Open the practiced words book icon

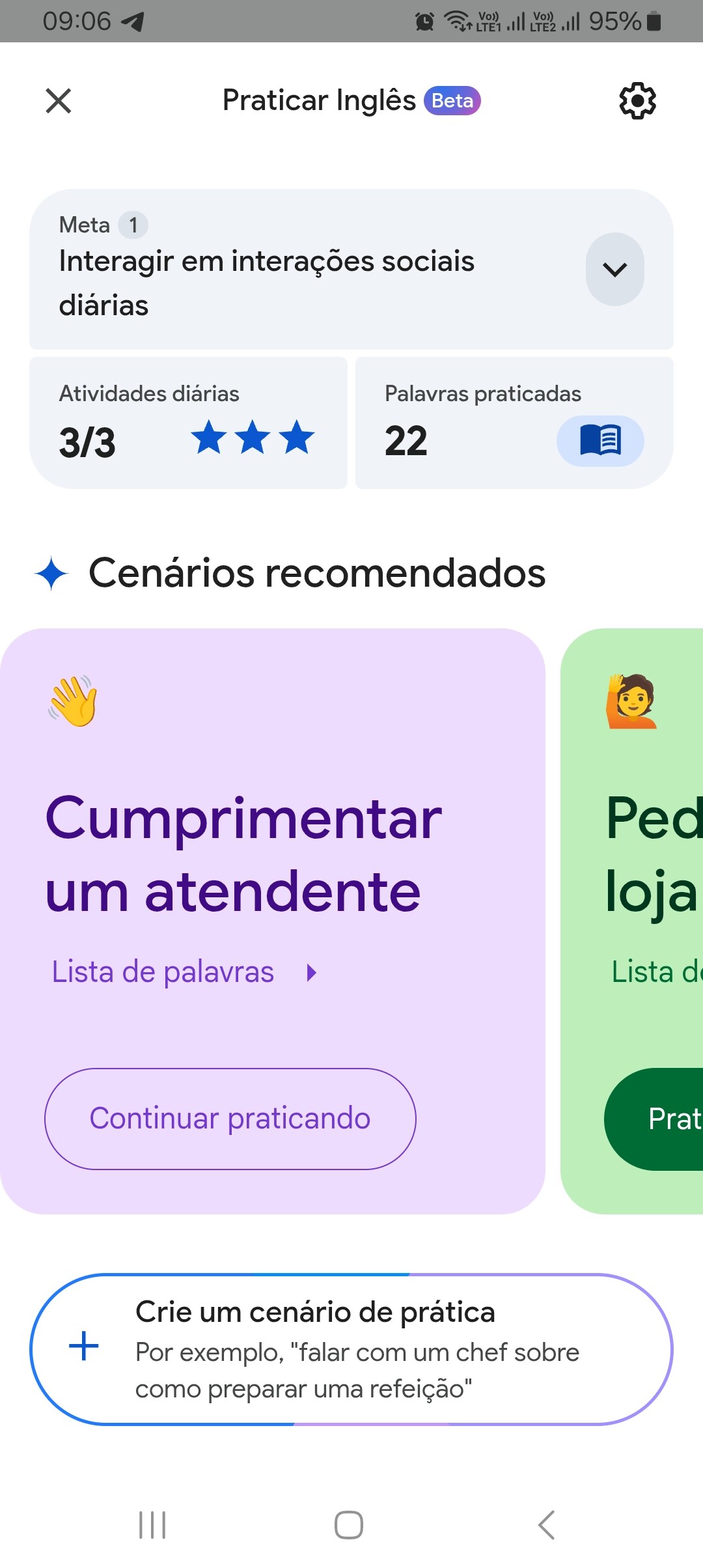600,441
